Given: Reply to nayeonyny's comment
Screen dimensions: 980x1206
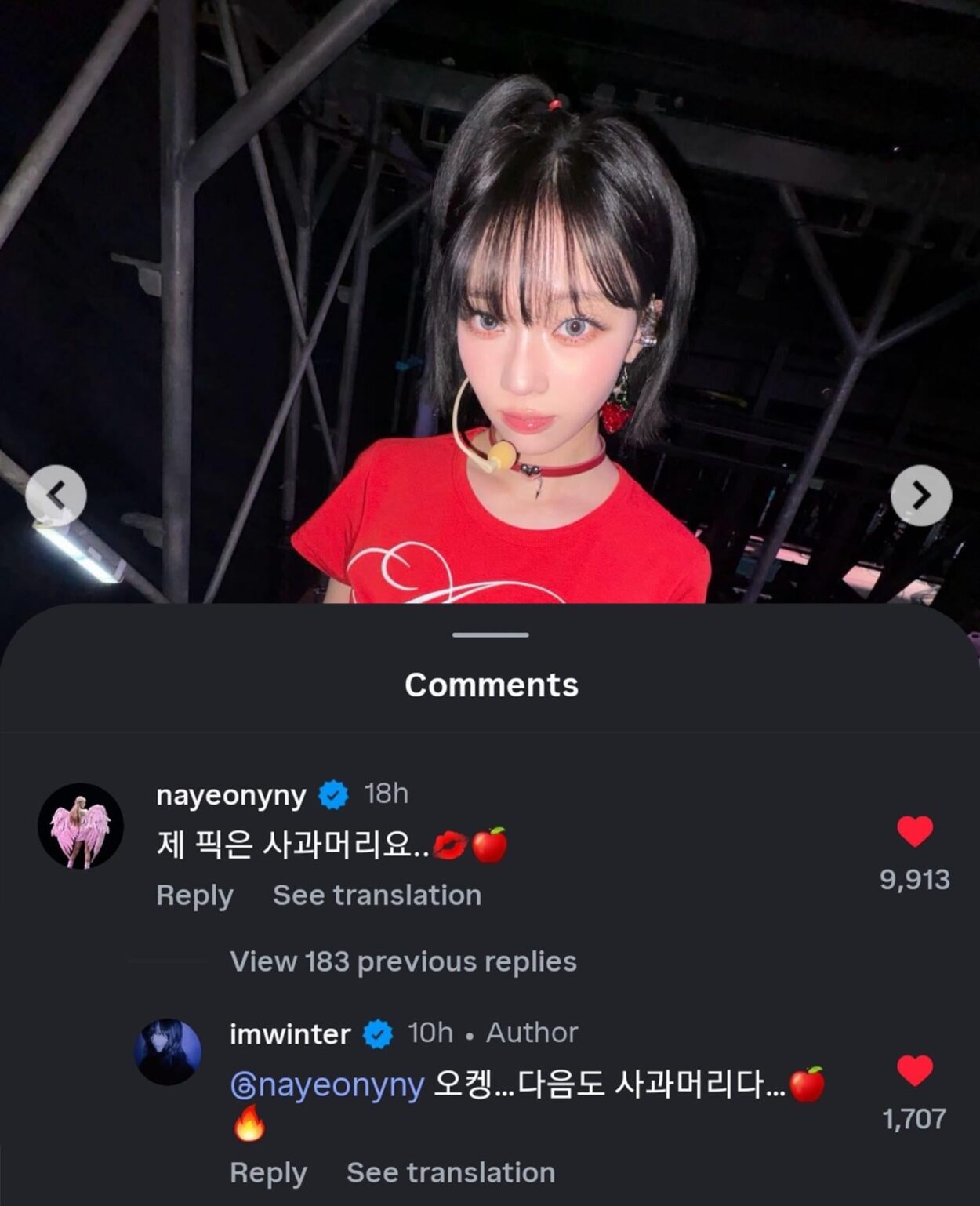Looking at the screenshot, I should point(194,894).
